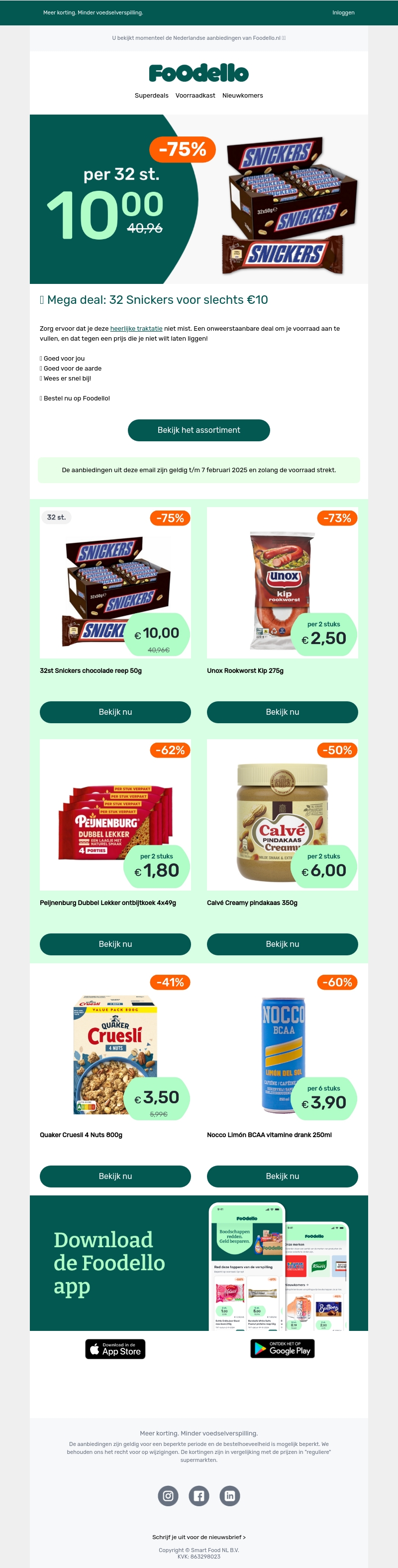Viewport: 398px width, 1568px height.
Task: Open Foodello's Instagram page
Action: (168, 1496)
